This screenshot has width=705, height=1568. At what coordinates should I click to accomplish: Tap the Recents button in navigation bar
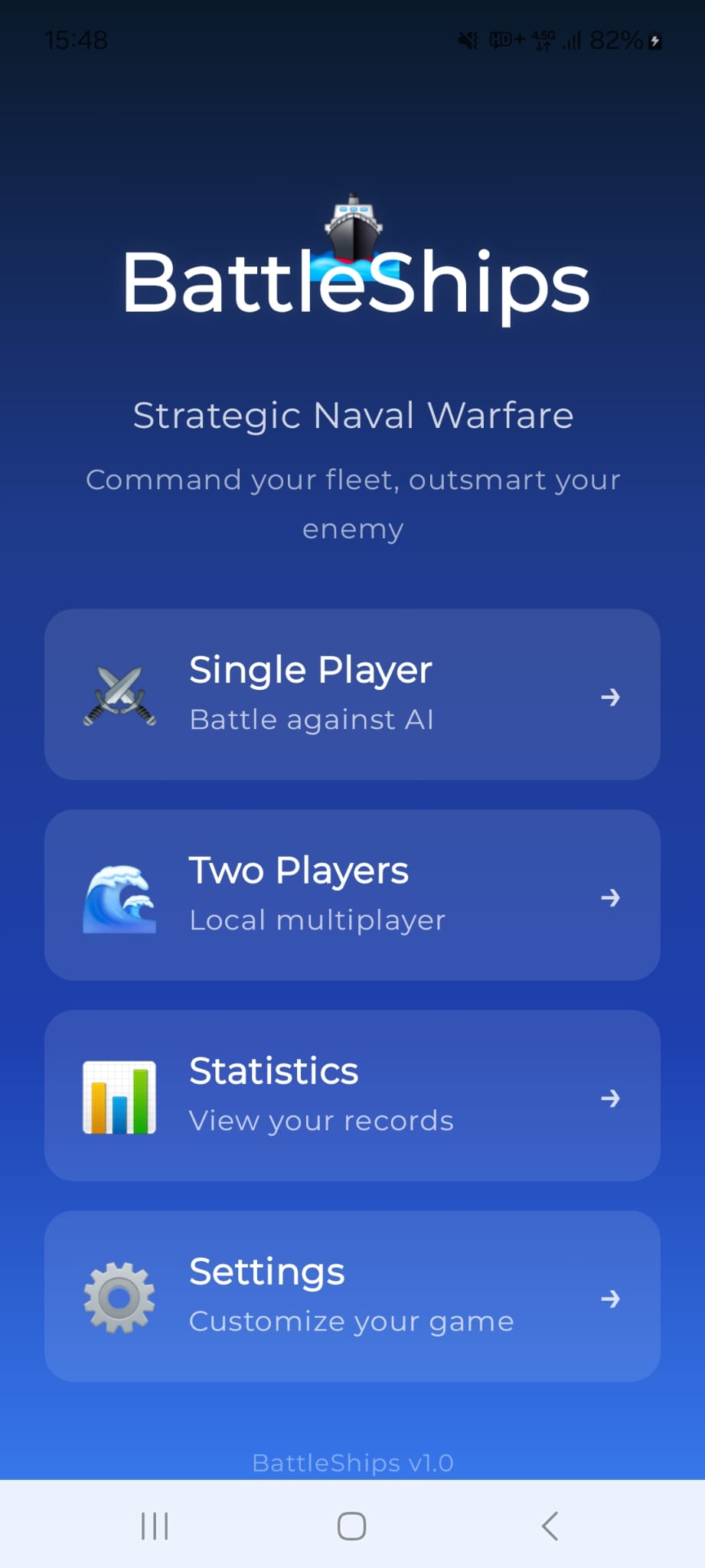point(155,1525)
